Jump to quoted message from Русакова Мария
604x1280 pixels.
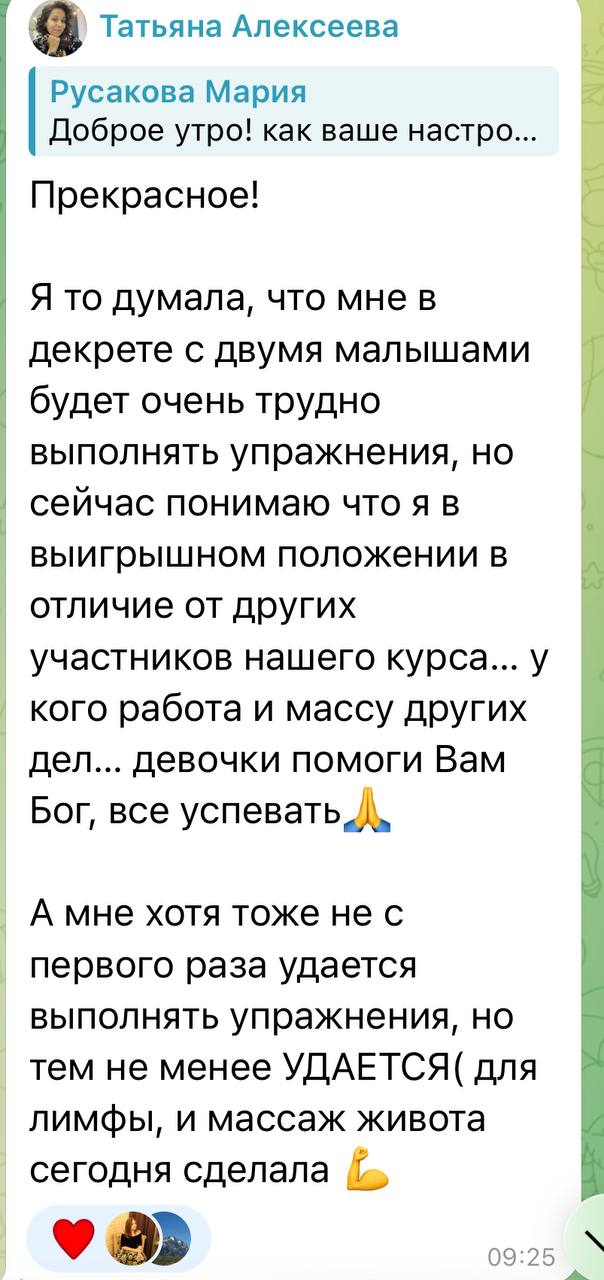point(292,111)
